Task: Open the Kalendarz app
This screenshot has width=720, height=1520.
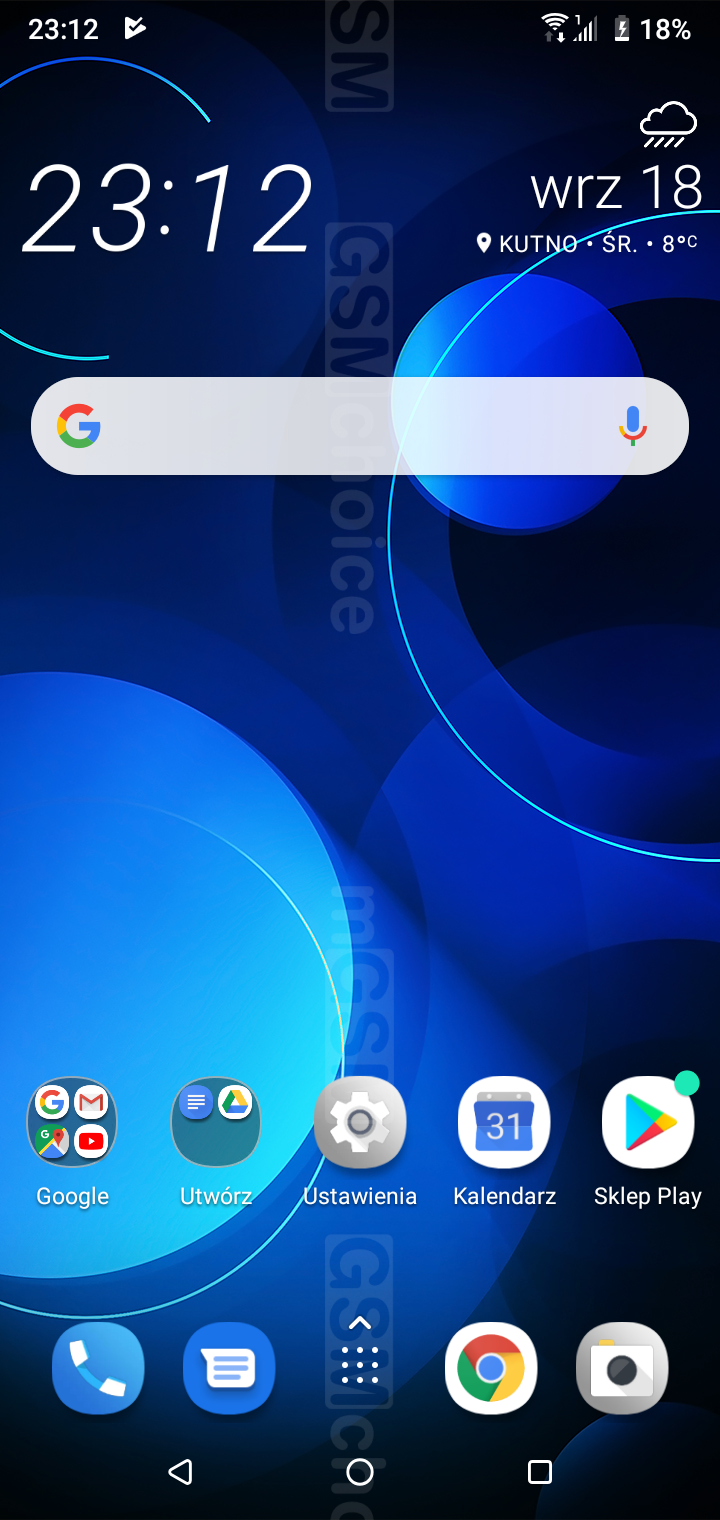Action: tap(504, 1123)
